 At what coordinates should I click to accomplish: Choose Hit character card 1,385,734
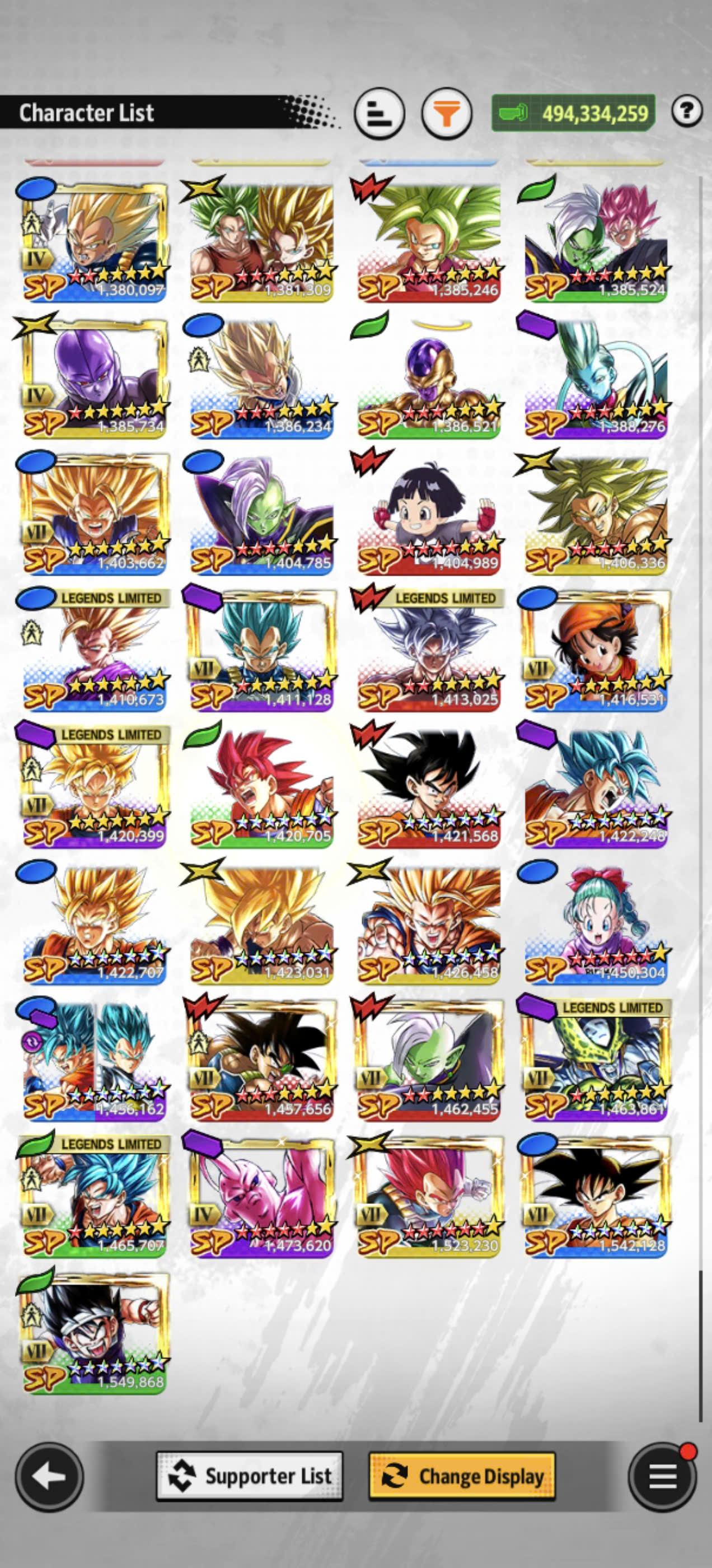tap(95, 377)
